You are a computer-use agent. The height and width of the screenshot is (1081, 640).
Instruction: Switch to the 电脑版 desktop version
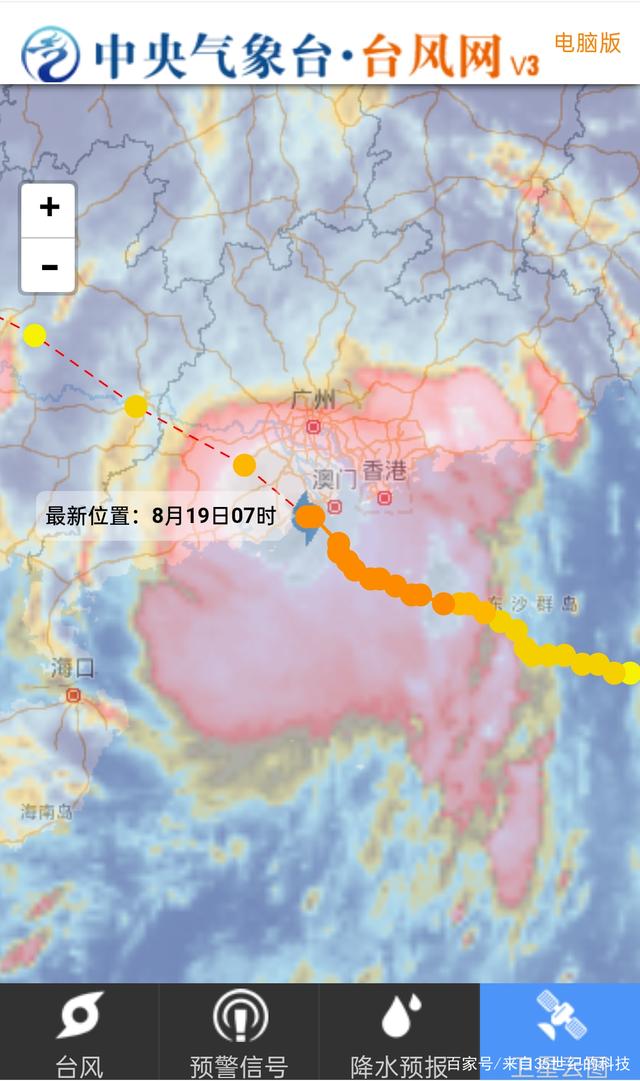click(588, 43)
